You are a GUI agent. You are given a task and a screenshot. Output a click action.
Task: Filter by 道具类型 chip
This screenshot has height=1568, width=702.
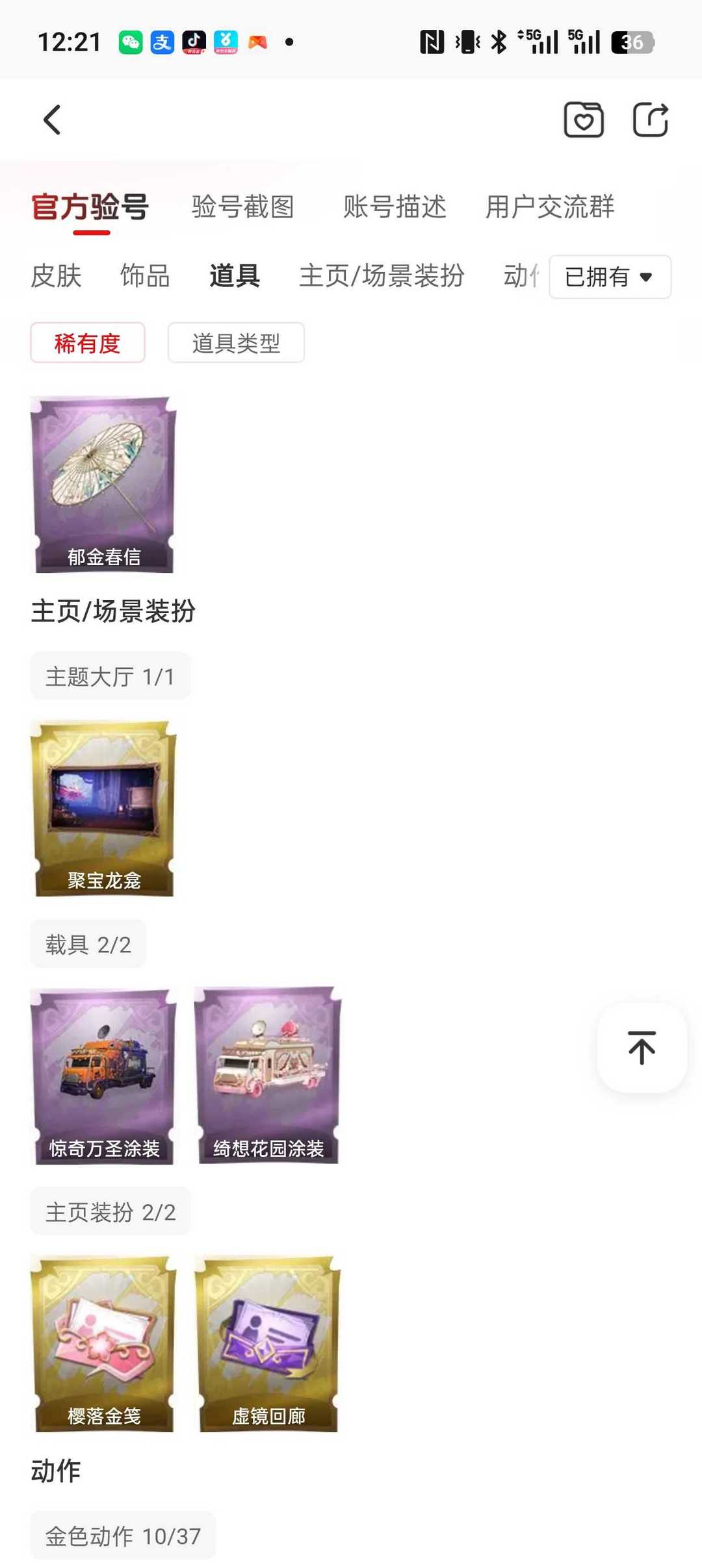pyautogui.click(x=236, y=343)
